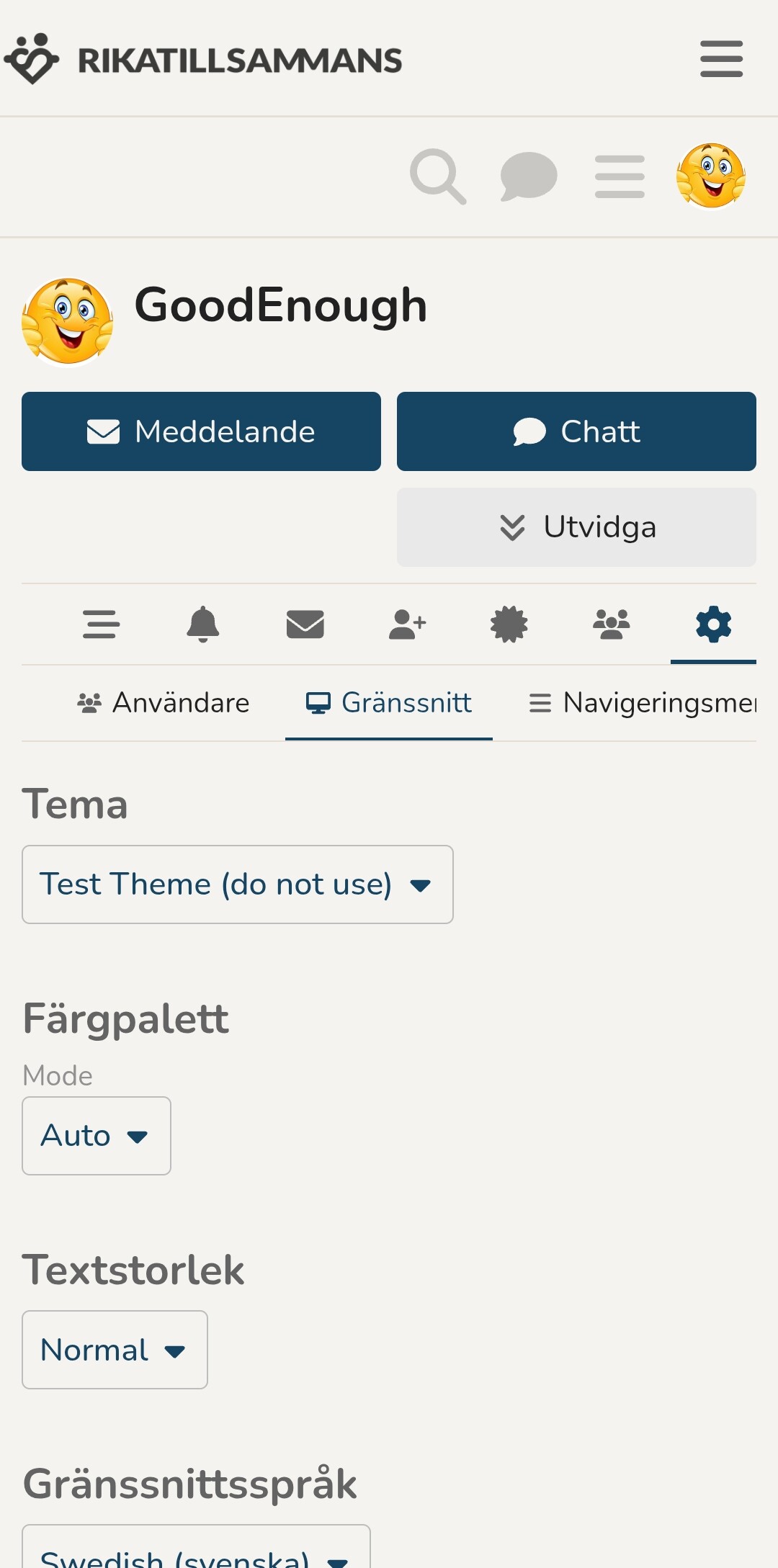The height and width of the screenshot is (1568, 778).
Task: Switch to the badges tab
Action: point(509,624)
